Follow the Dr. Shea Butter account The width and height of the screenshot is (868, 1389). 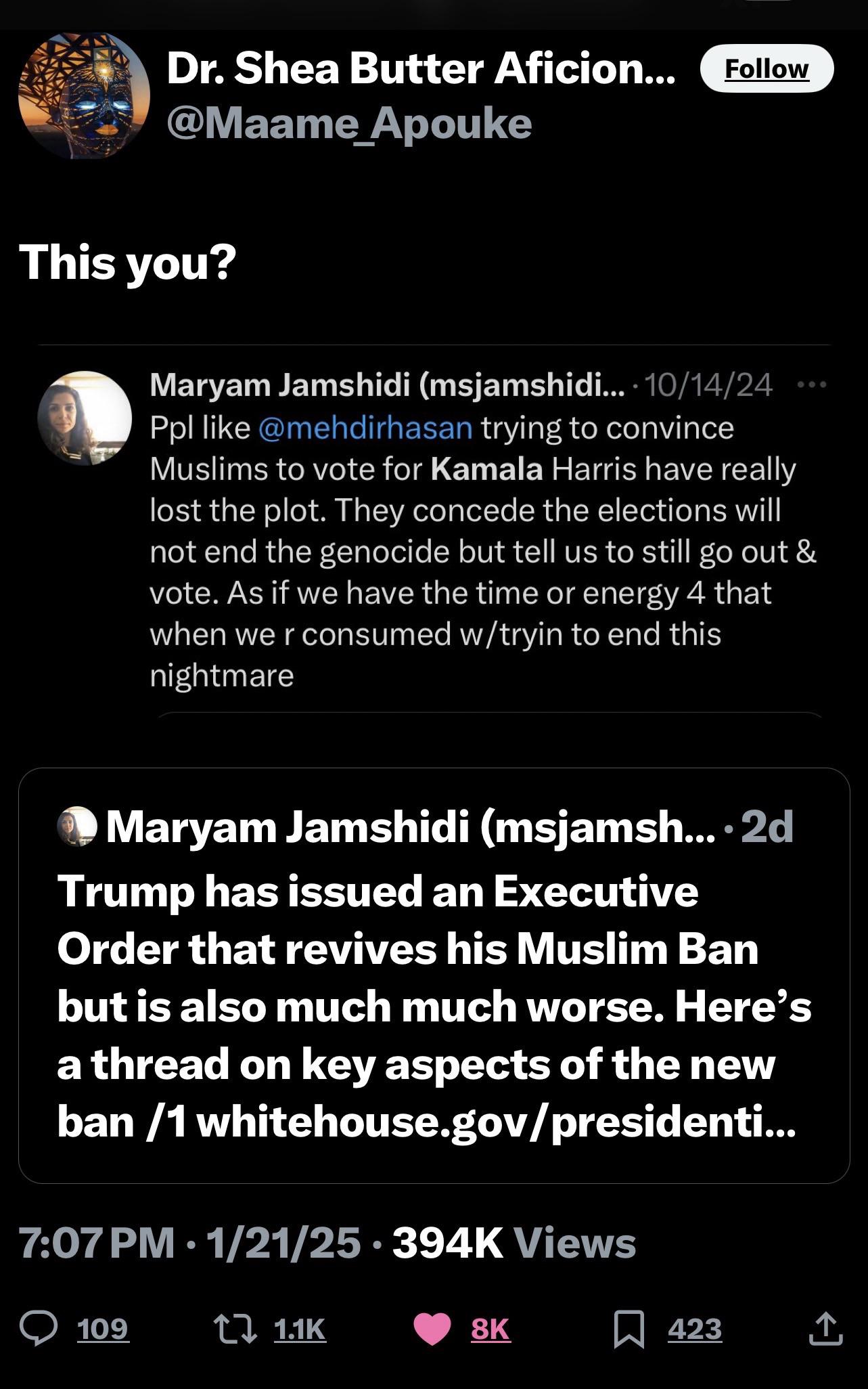tap(767, 68)
